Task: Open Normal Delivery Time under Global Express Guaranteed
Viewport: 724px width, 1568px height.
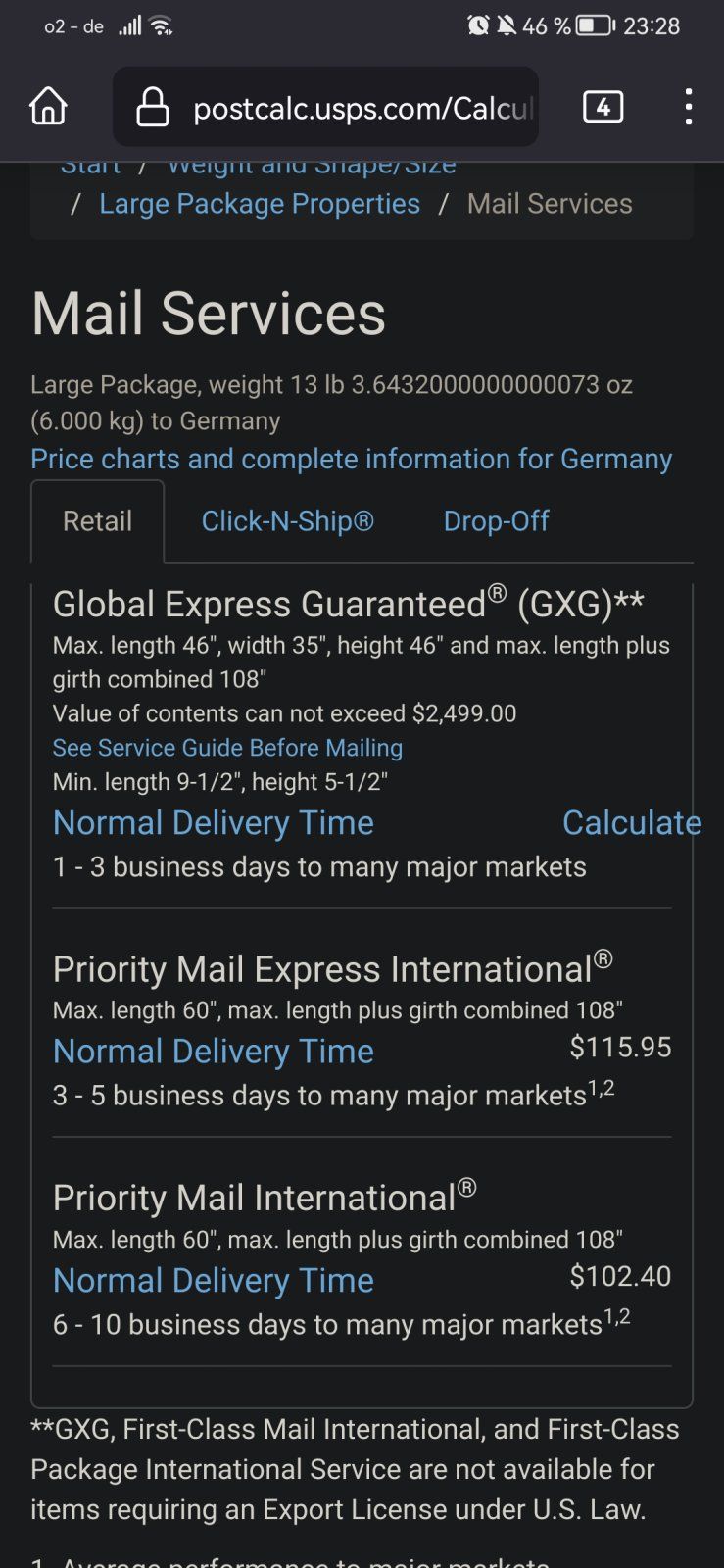Action: click(213, 823)
